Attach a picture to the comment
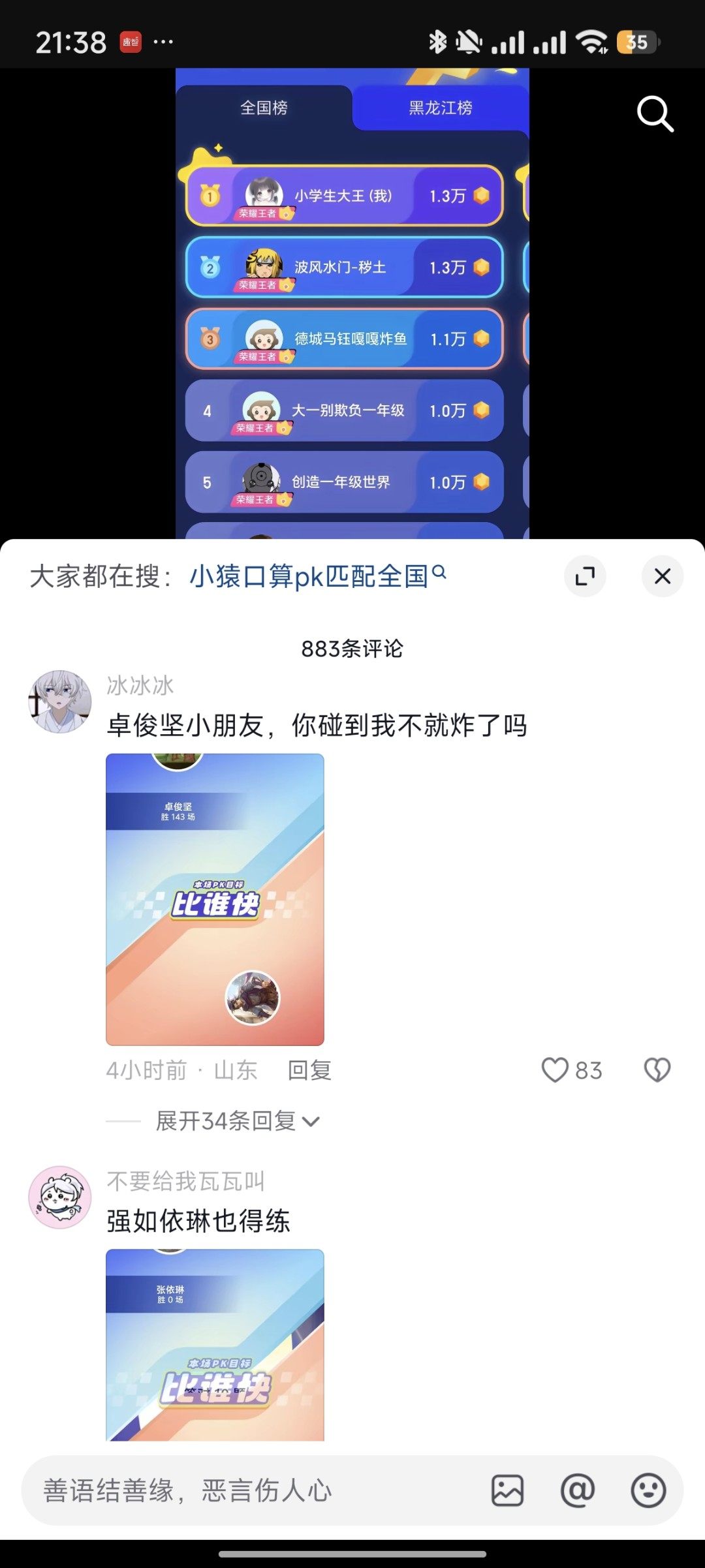The width and height of the screenshot is (705, 1568). tap(507, 1491)
